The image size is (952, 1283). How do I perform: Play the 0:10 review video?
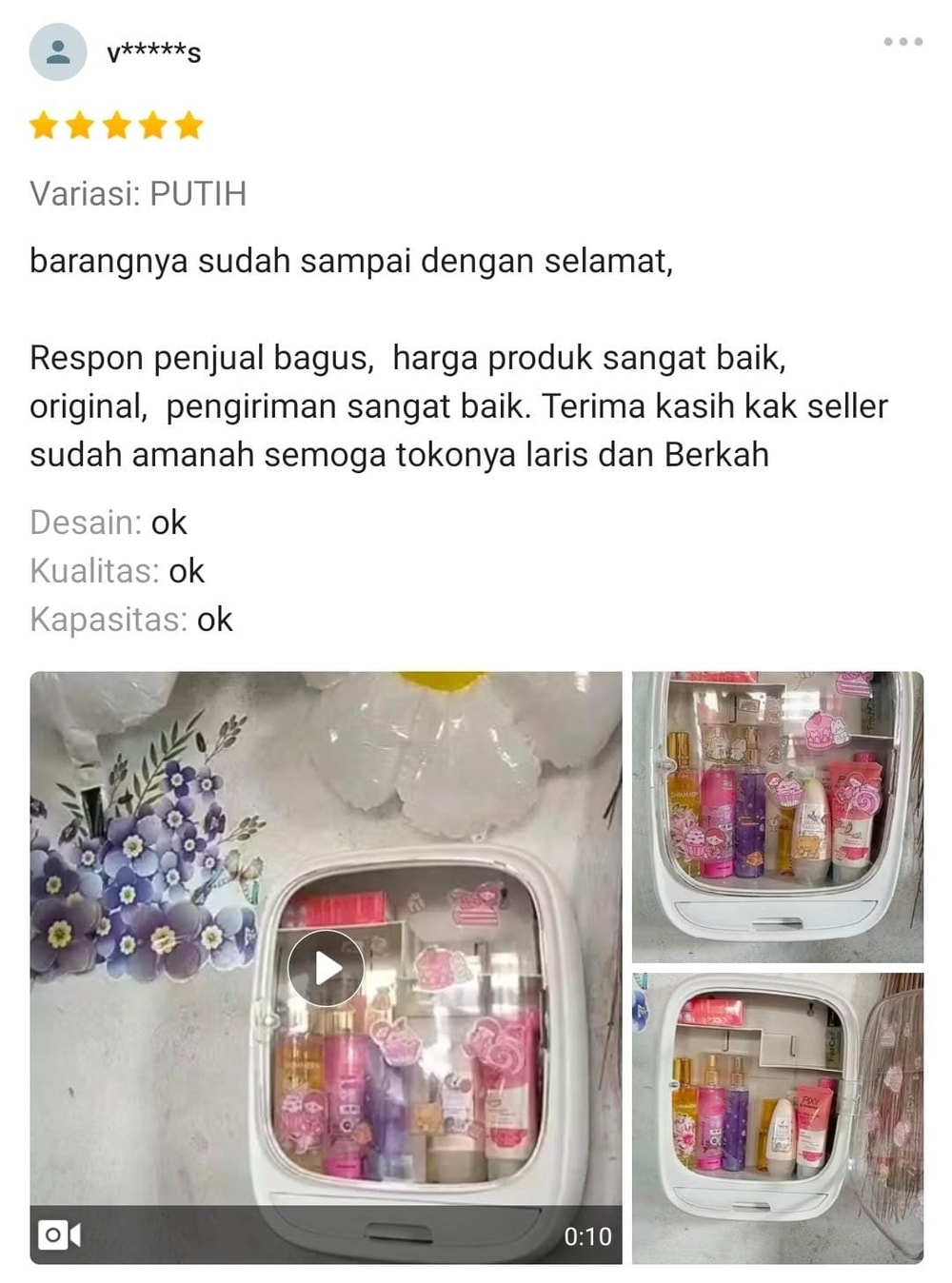pyautogui.click(x=326, y=968)
